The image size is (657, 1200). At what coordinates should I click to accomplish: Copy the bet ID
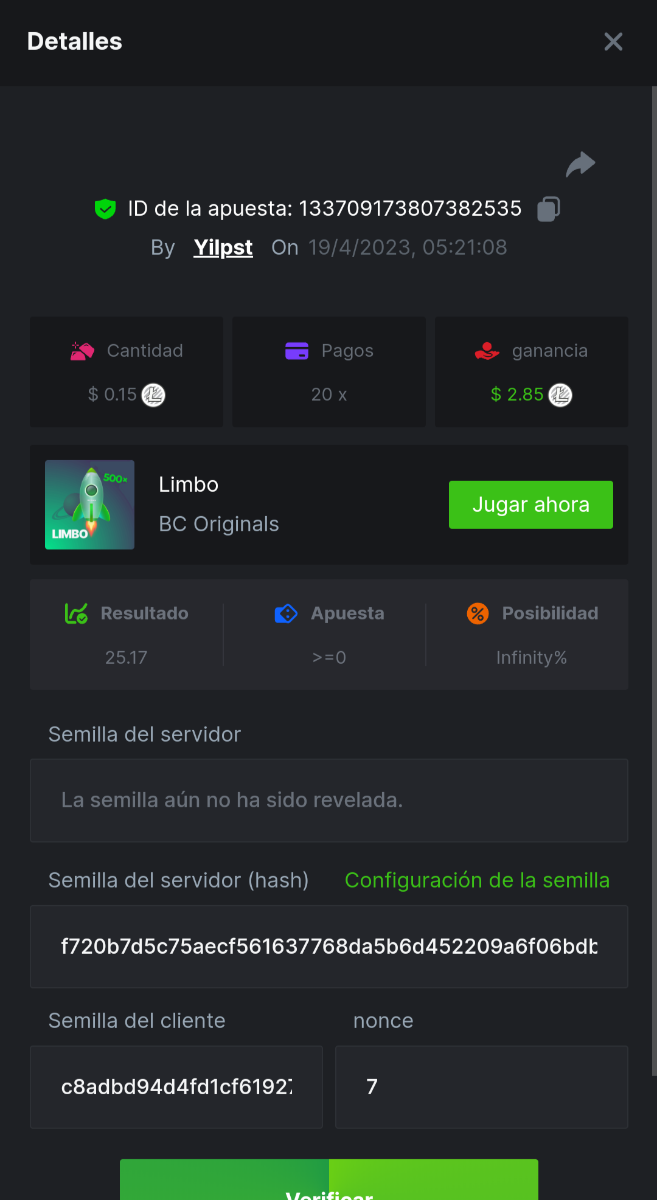tap(548, 209)
